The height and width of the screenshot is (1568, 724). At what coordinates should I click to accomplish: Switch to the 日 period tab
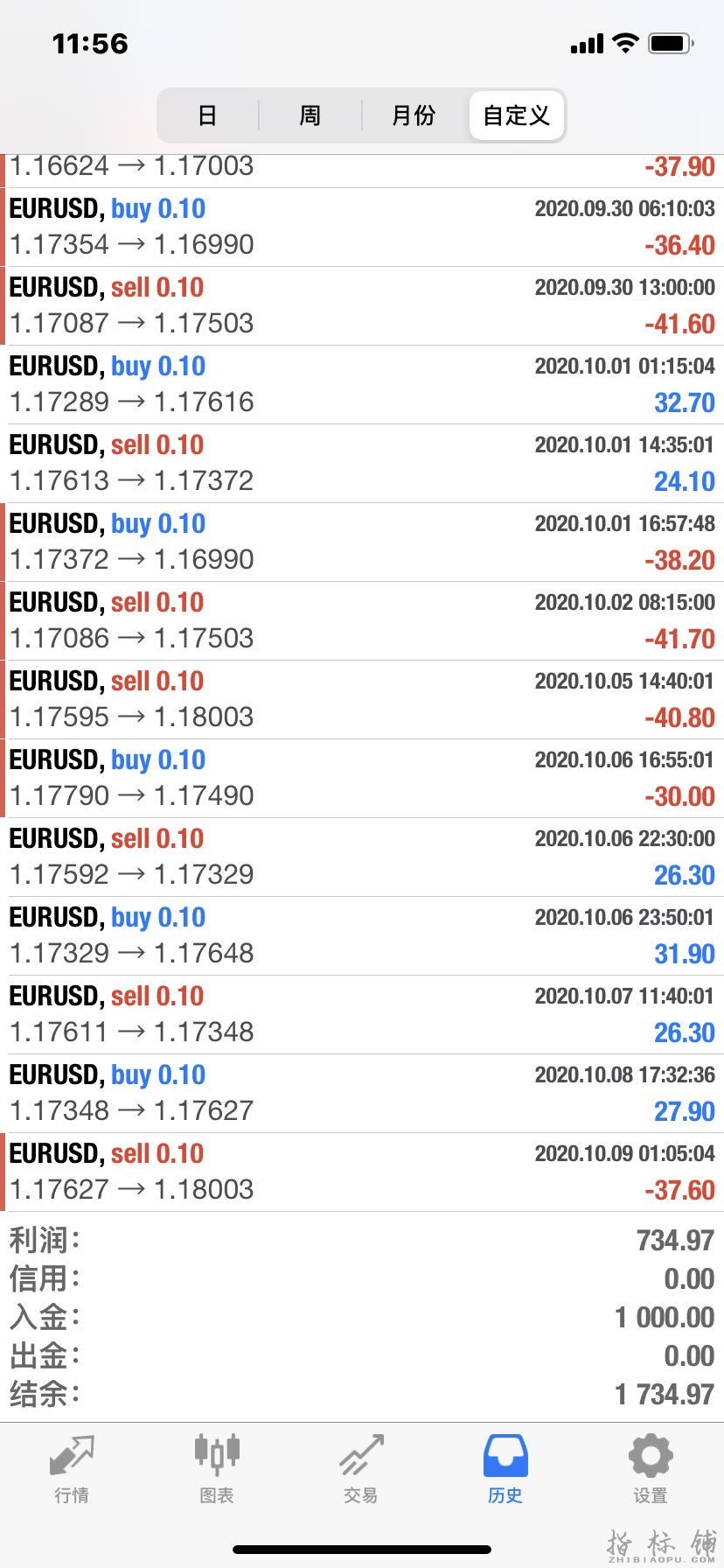[207, 115]
